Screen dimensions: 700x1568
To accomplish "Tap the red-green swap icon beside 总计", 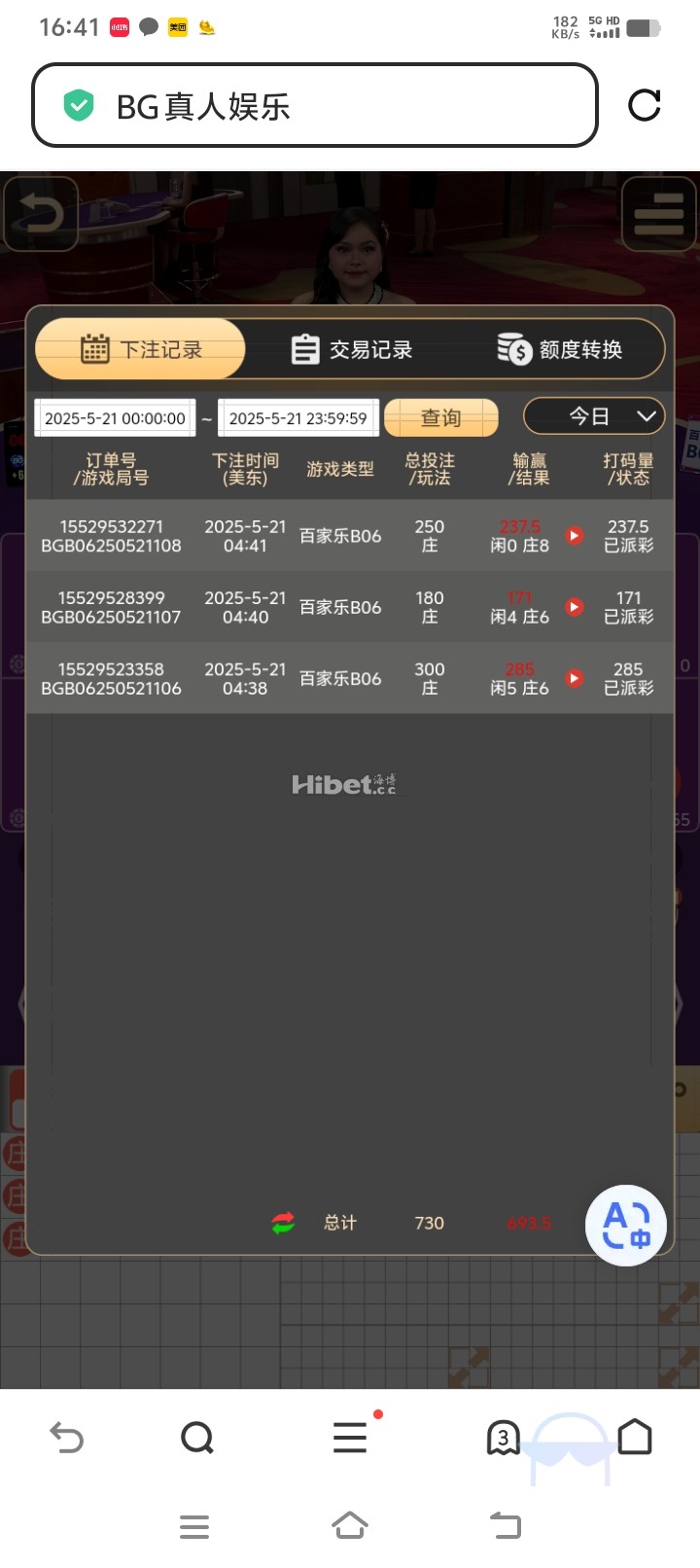I will [x=283, y=1223].
